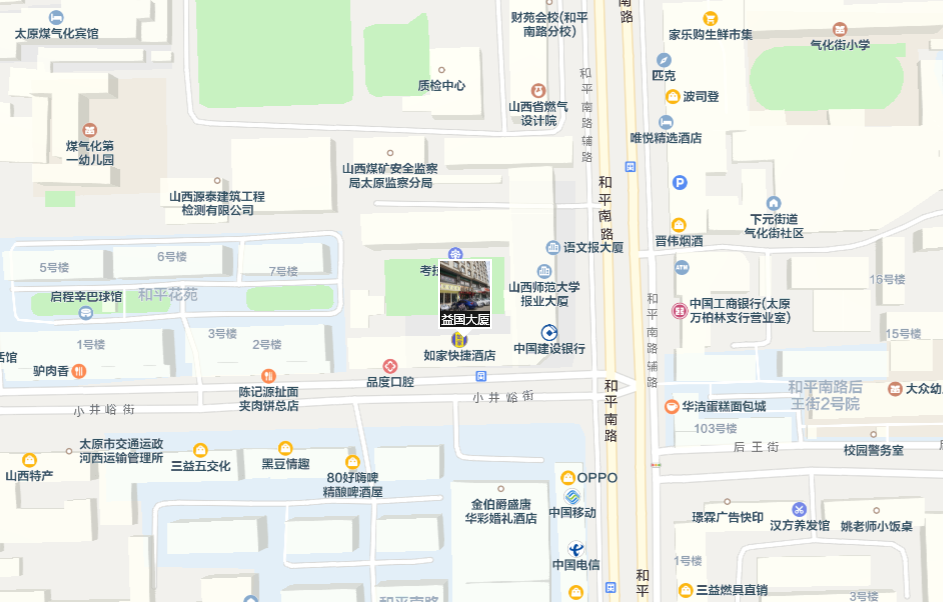This screenshot has height=602, width=943.
Task: Tap the 中国建设银行 bank marker
Action: (x=549, y=332)
